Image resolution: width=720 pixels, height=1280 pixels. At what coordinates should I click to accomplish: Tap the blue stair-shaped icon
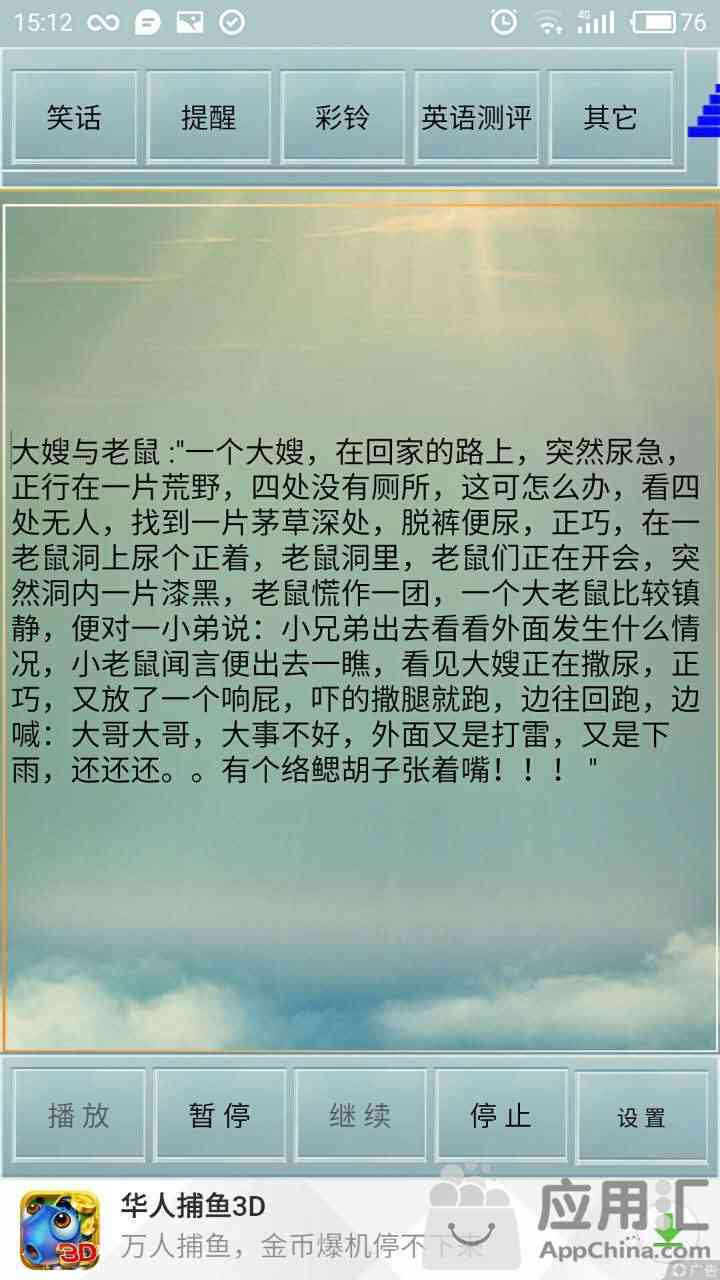704,111
